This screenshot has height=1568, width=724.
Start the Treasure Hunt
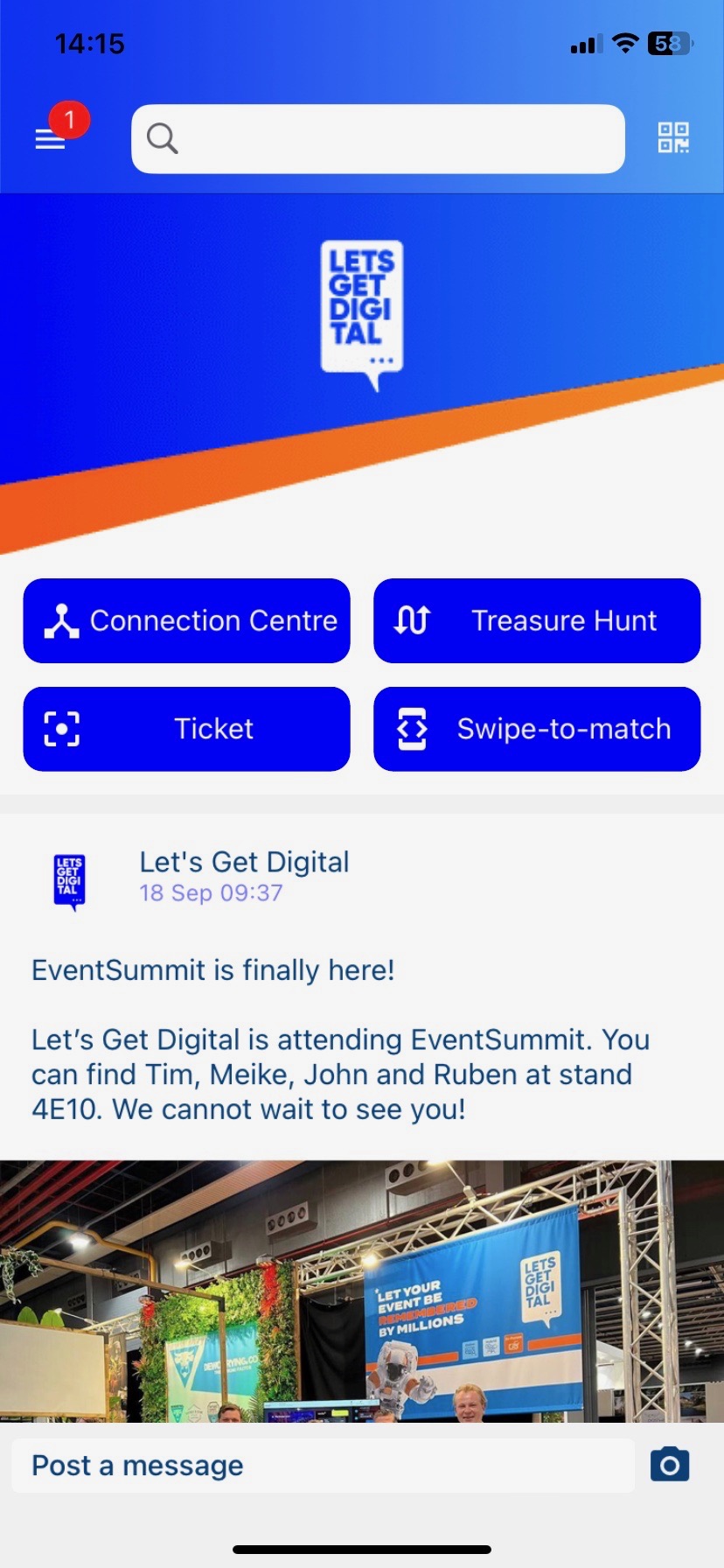click(537, 620)
